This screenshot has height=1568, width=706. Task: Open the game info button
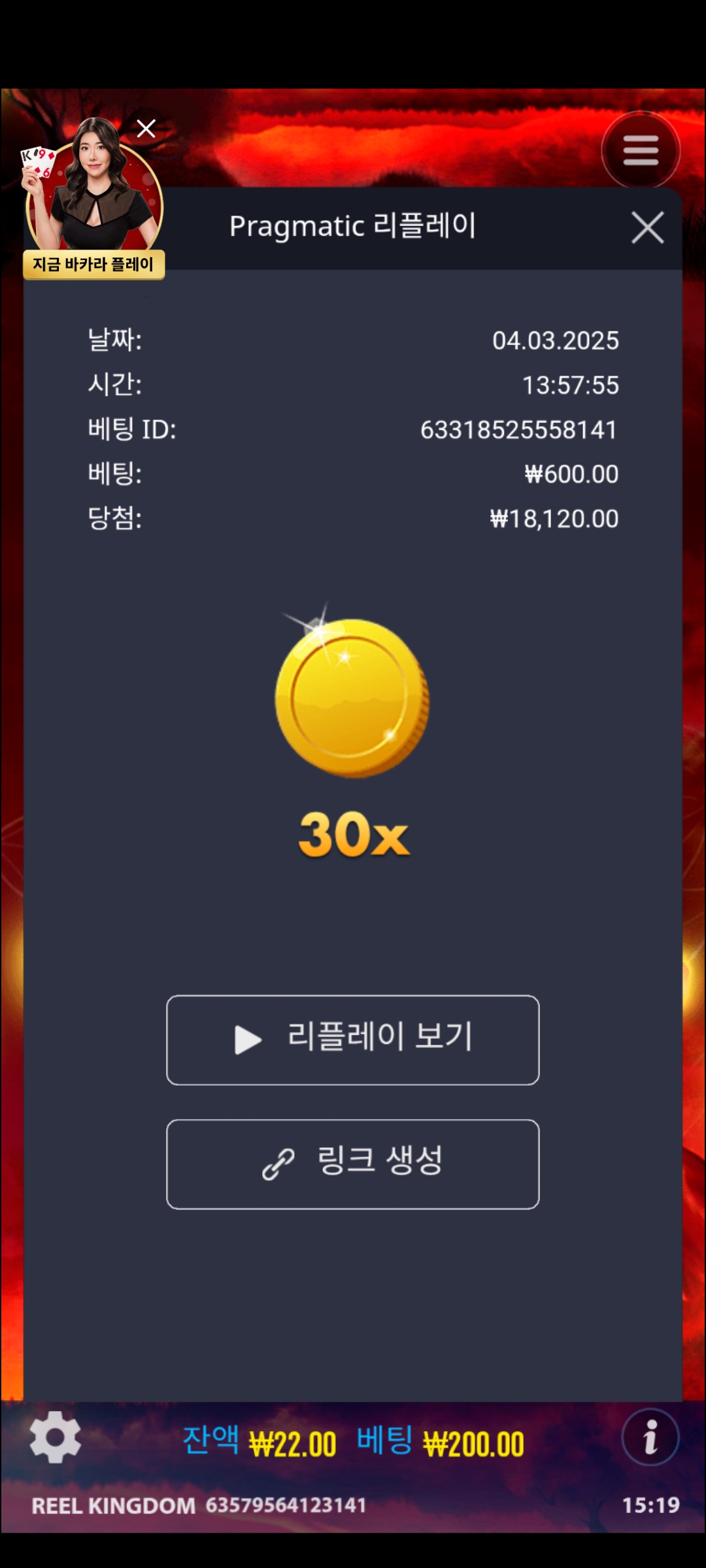pos(650,1437)
